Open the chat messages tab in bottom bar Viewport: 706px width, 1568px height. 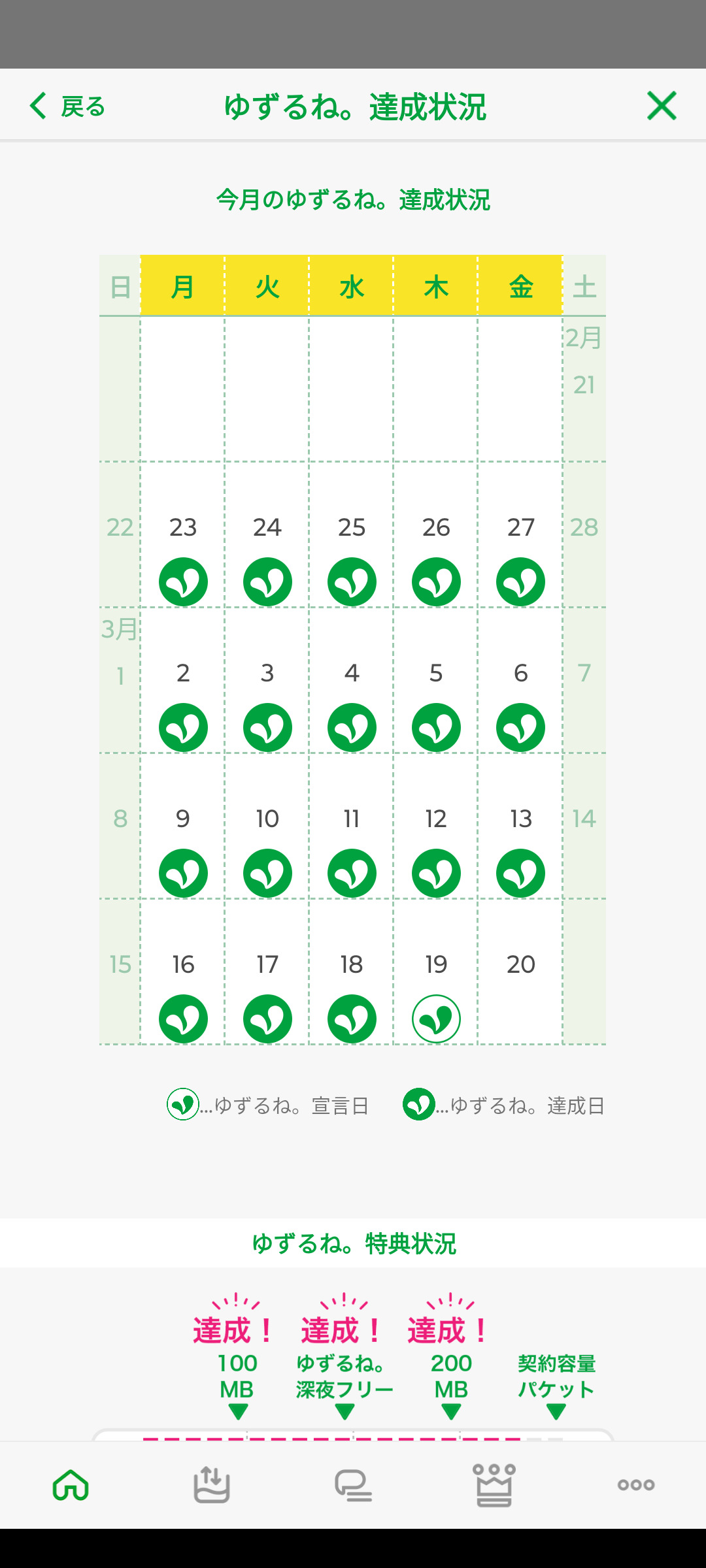click(353, 1485)
